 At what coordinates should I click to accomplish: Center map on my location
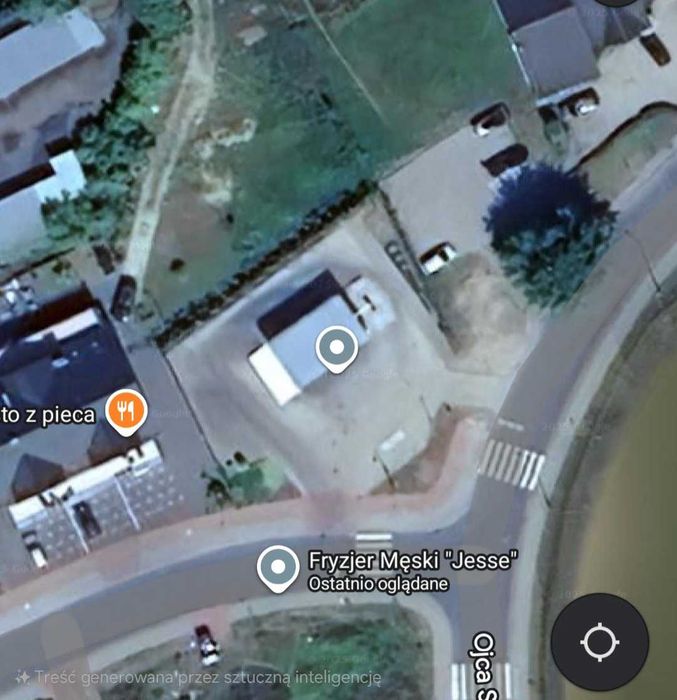(599, 642)
